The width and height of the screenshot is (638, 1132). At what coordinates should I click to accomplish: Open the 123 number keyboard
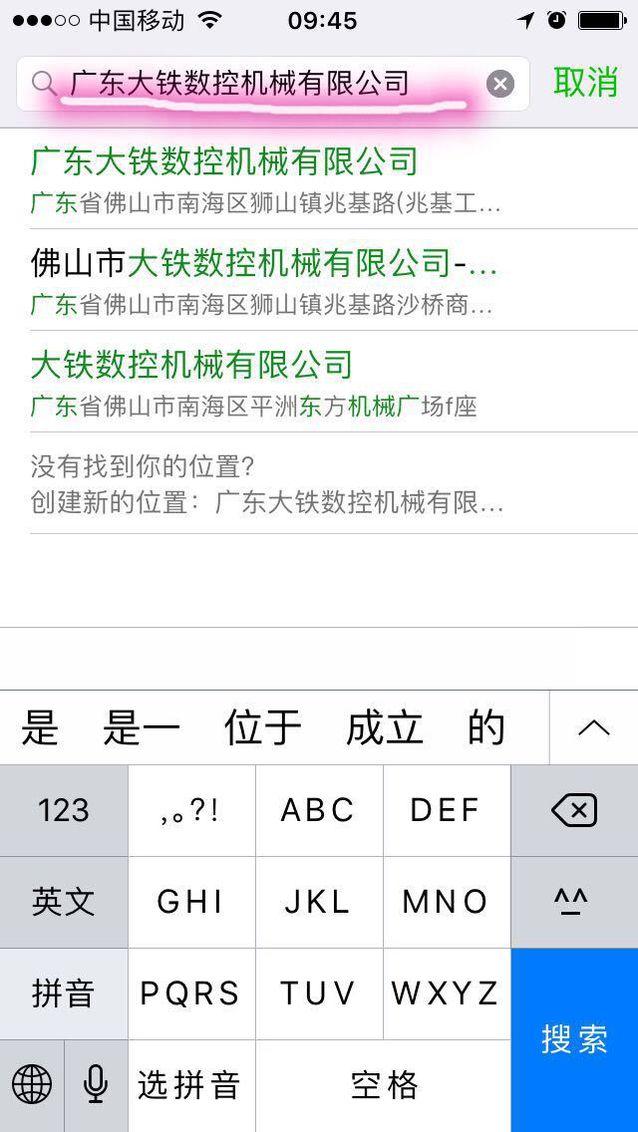click(63, 810)
